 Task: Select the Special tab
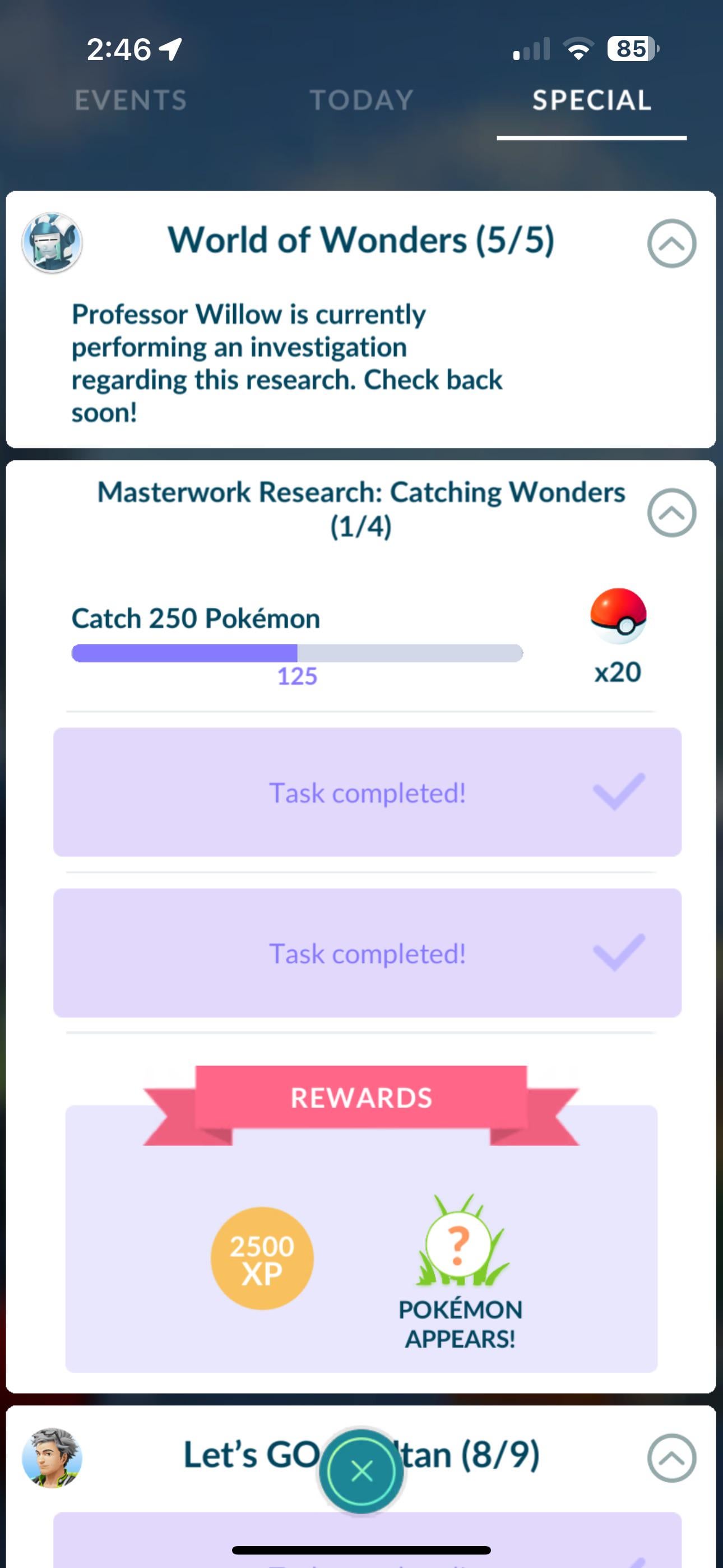pyautogui.click(x=591, y=100)
